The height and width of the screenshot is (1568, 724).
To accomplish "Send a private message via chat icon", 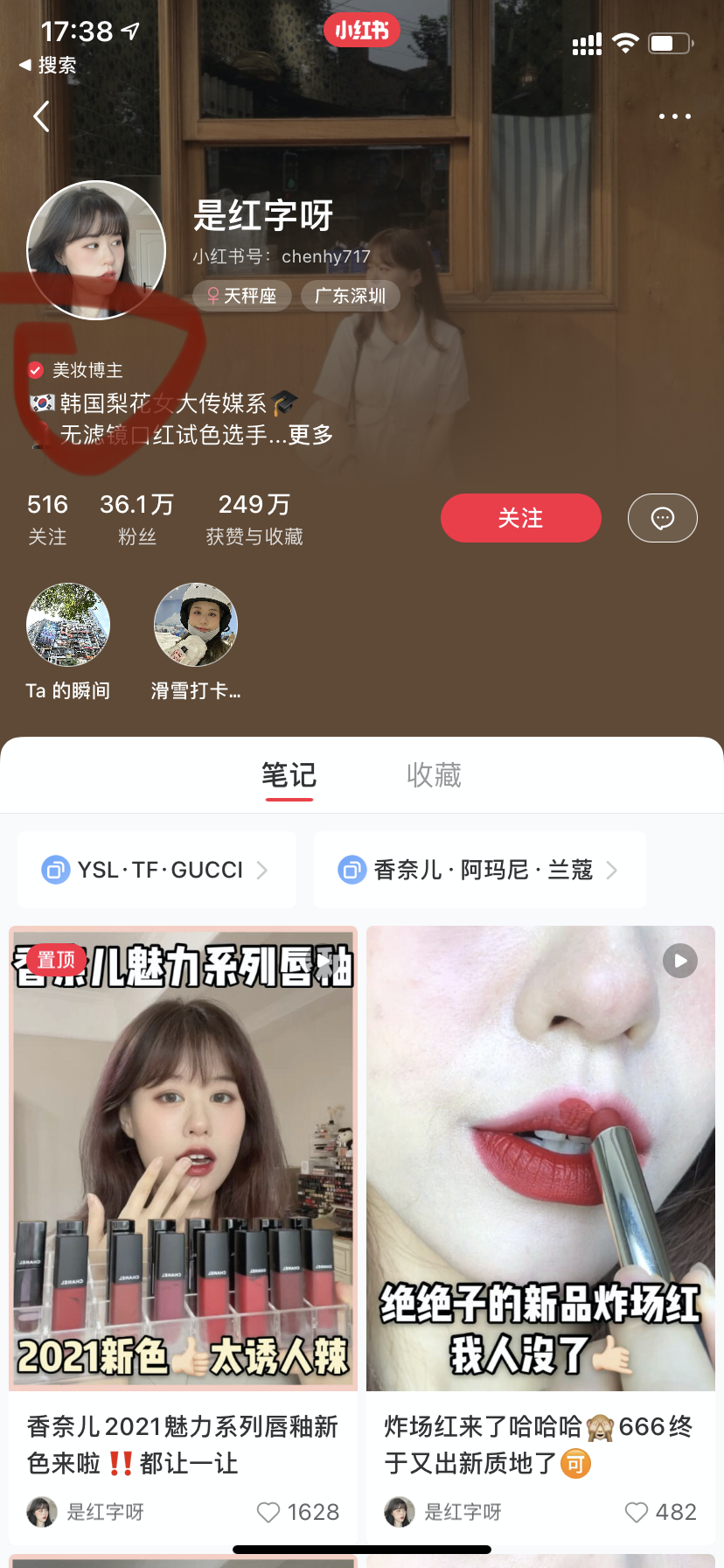I will click(x=662, y=518).
